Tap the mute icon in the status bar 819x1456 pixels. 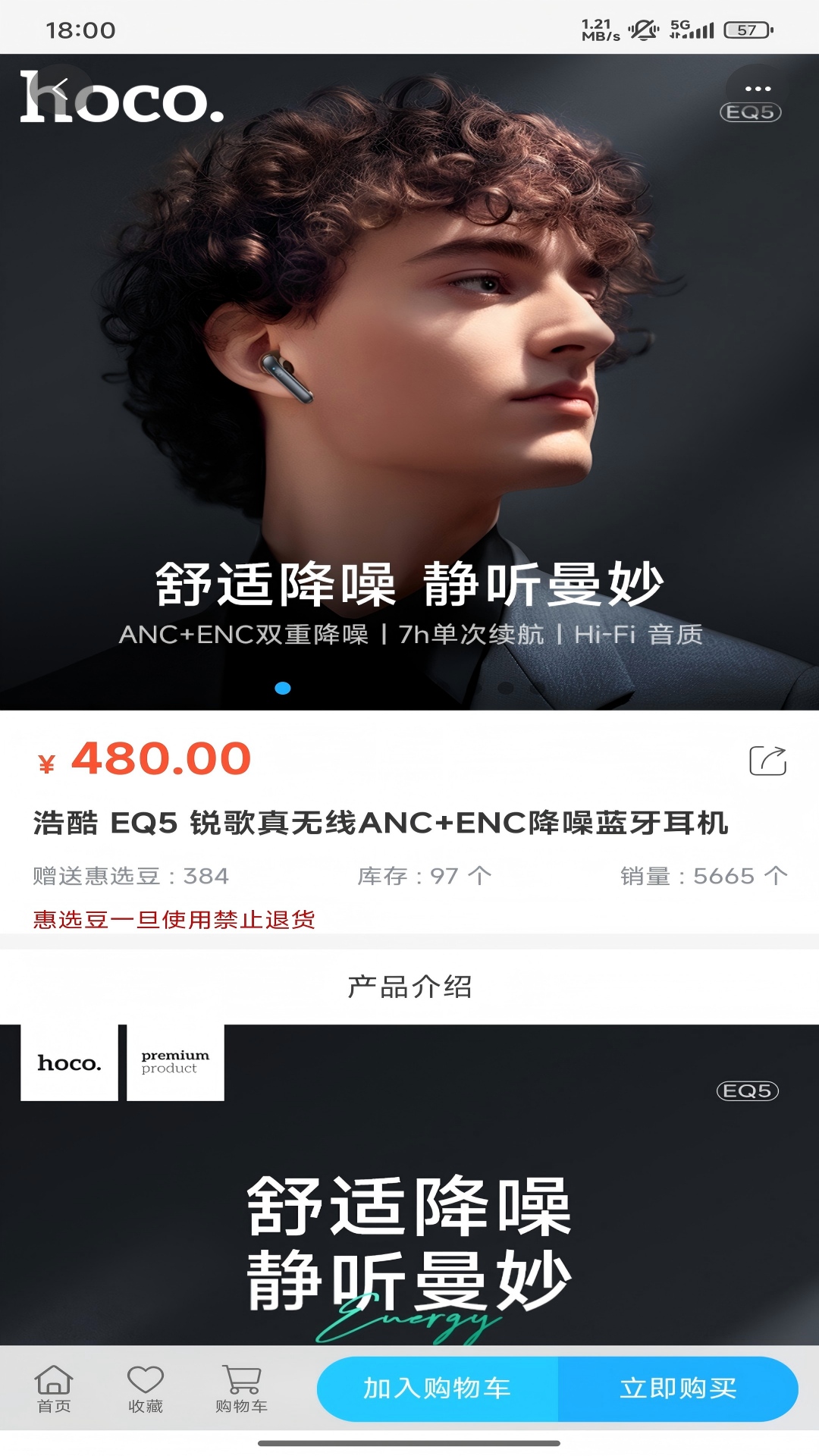coord(643,30)
